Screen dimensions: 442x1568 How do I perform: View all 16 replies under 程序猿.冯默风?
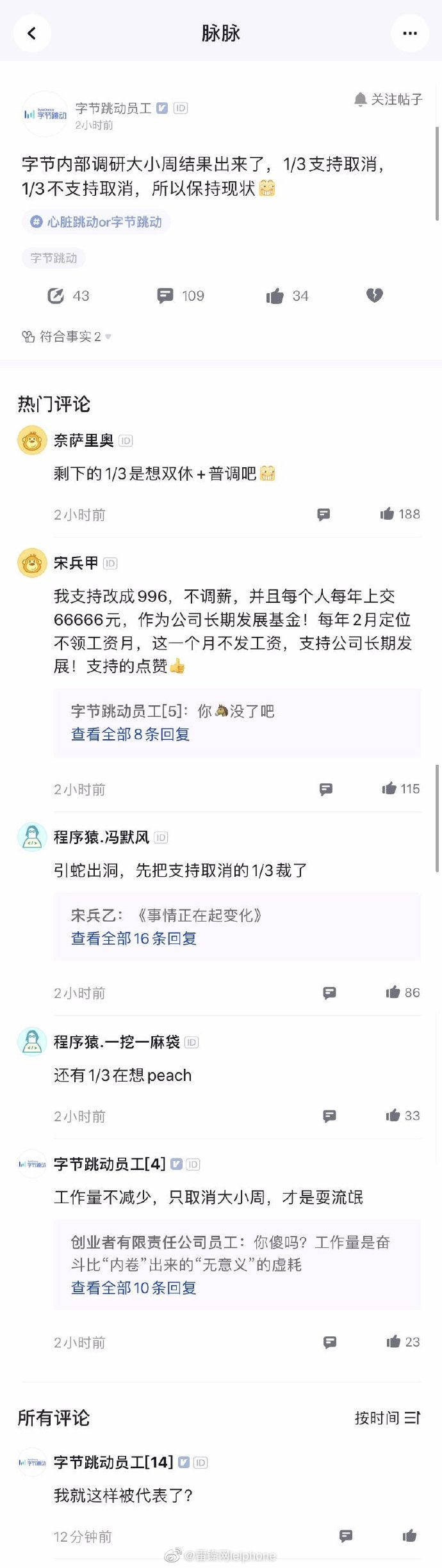[133, 938]
